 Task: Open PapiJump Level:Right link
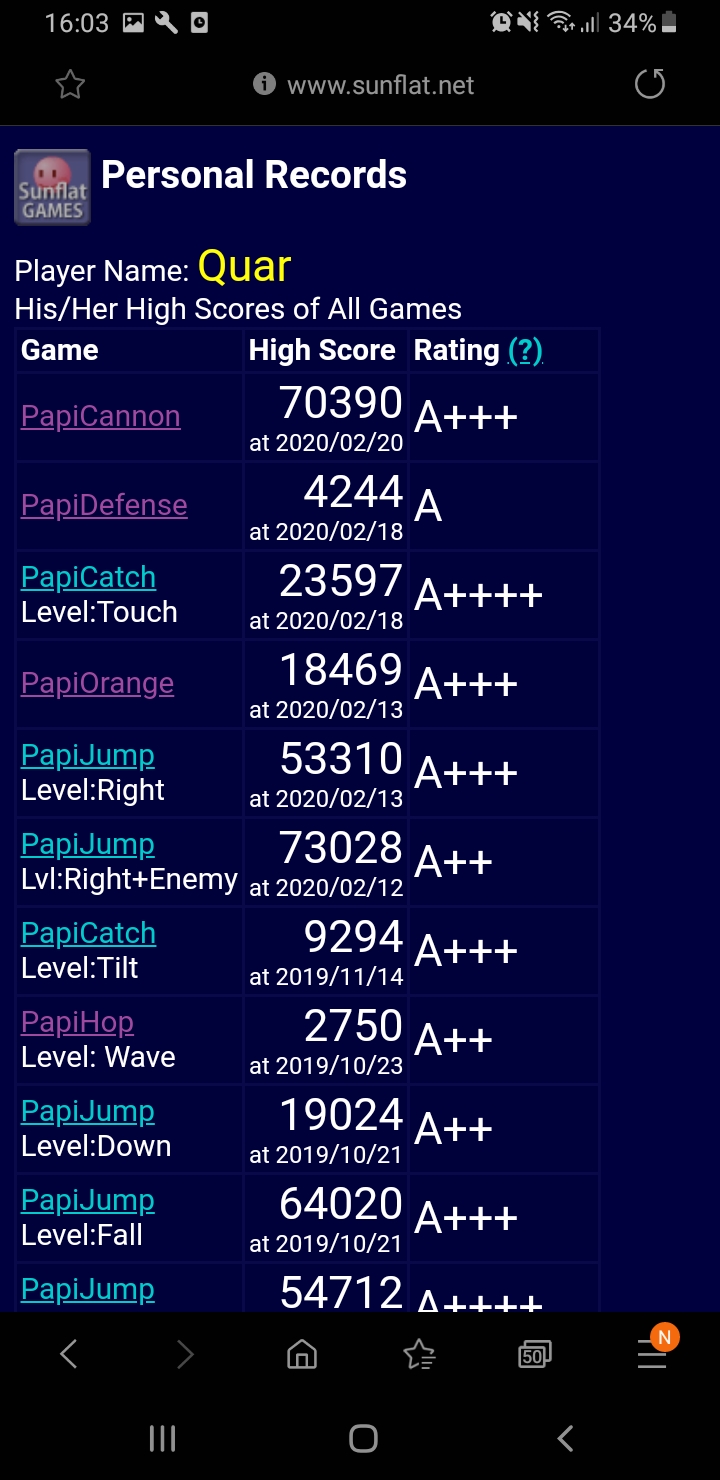[88, 755]
